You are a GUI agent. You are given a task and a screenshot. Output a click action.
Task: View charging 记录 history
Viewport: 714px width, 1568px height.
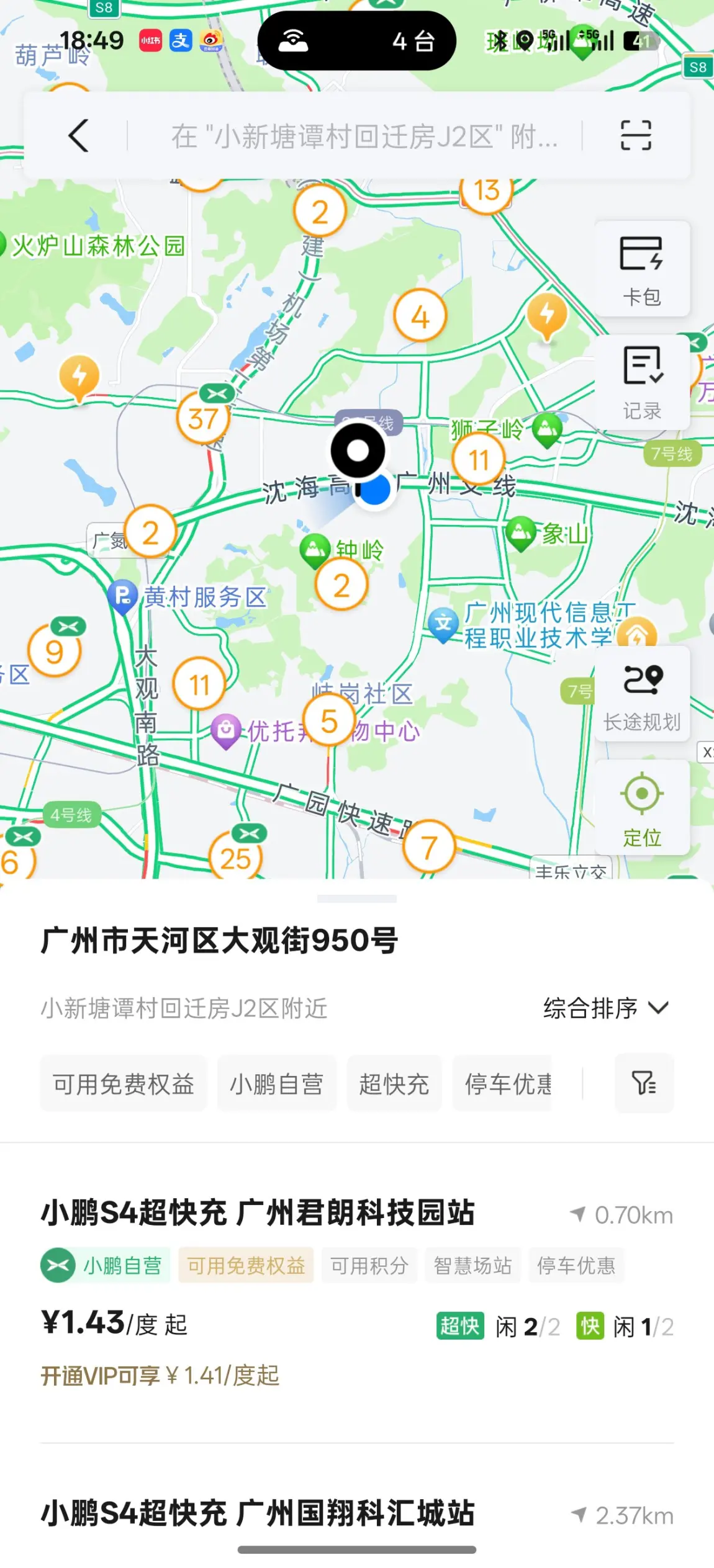point(642,383)
